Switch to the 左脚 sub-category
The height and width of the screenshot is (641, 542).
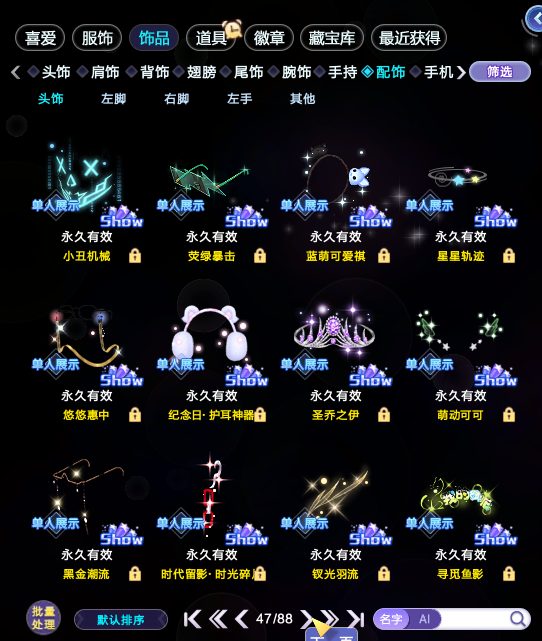[x=113, y=99]
